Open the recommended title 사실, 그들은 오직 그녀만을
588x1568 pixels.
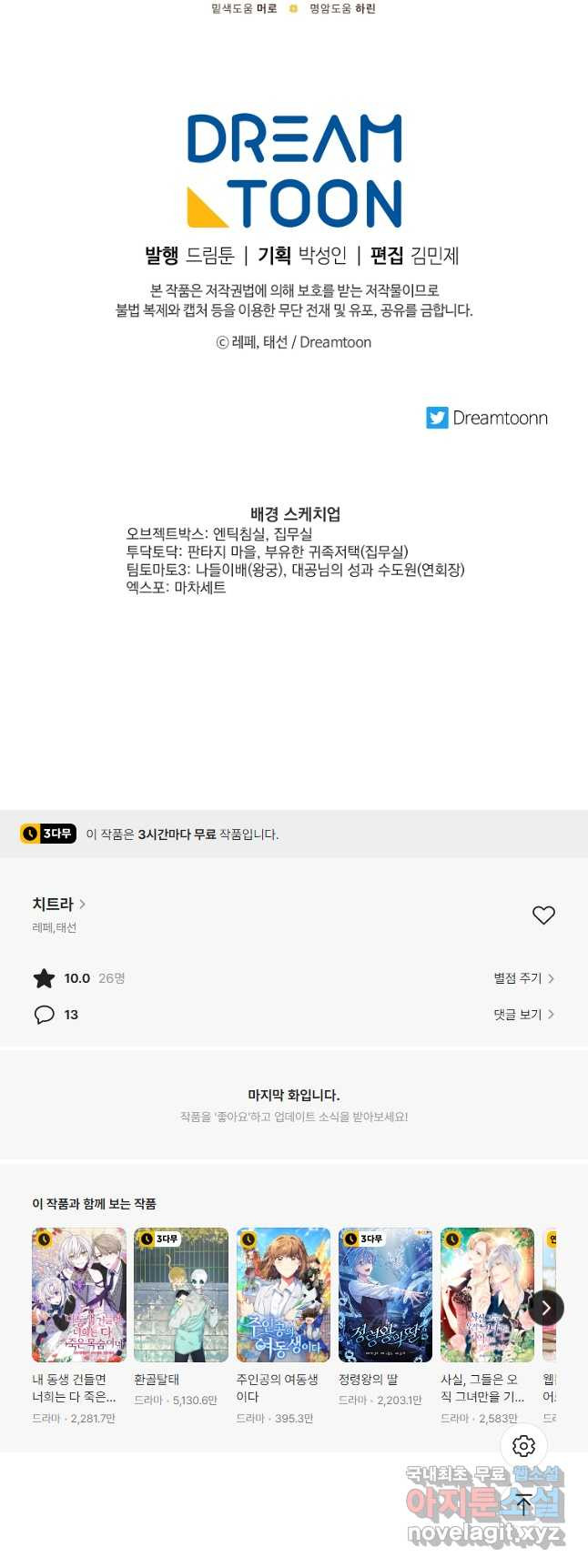click(487, 1295)
